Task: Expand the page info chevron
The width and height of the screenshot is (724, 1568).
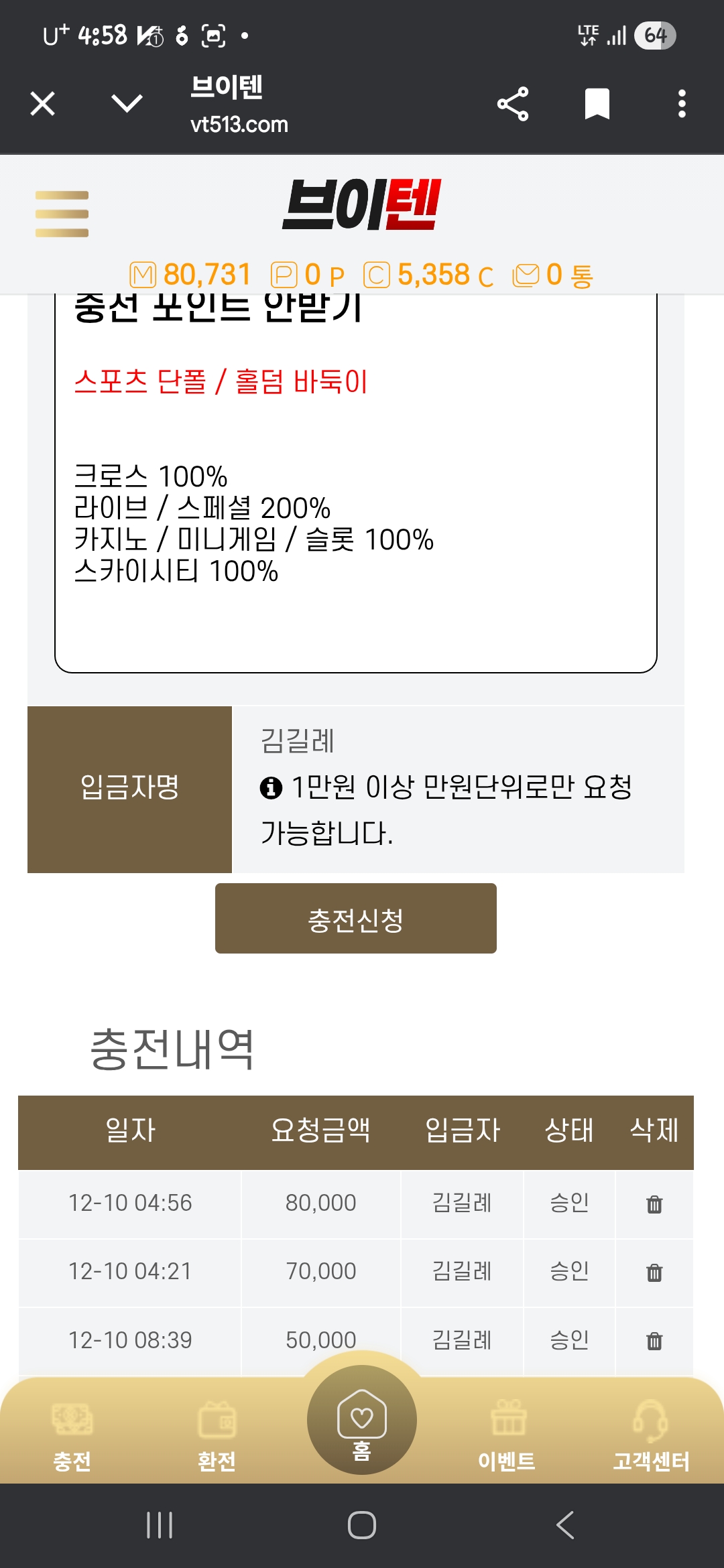Action: [x=127, y=104]
